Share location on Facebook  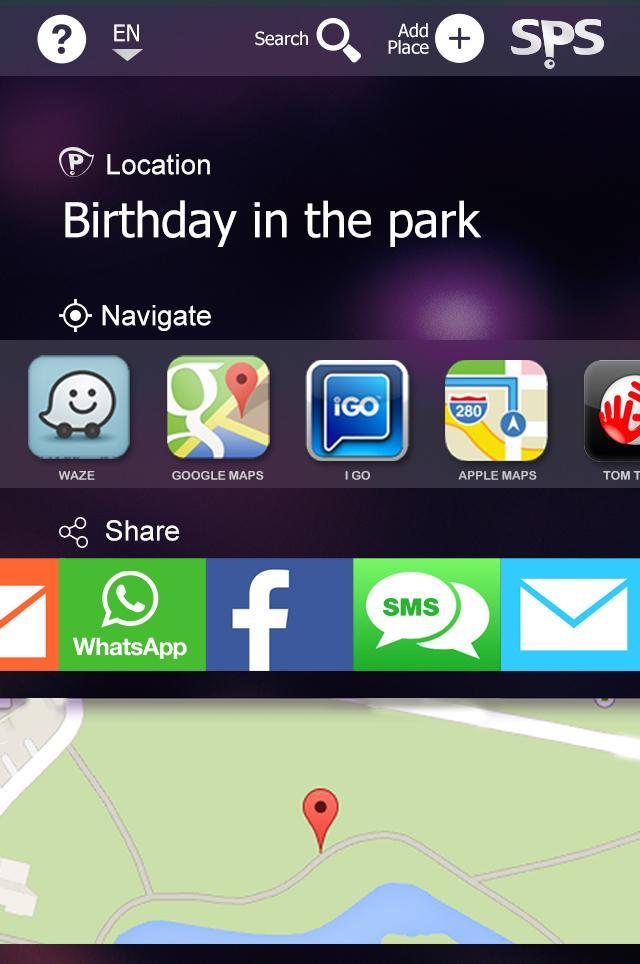pos(279,614)
